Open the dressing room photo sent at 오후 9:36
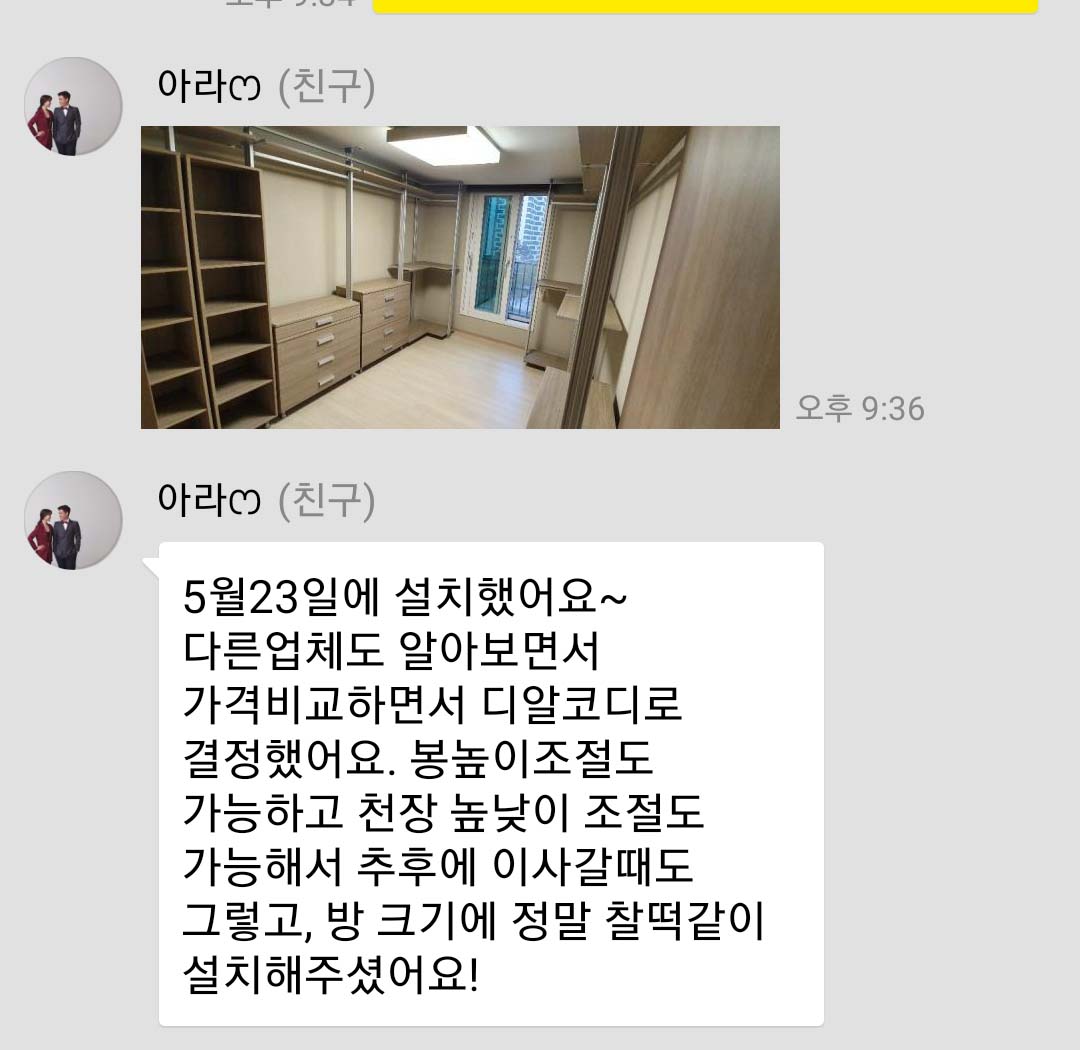Image resolution: width=1080 pixels, height=1050 pixels. (x=460, y=277)
